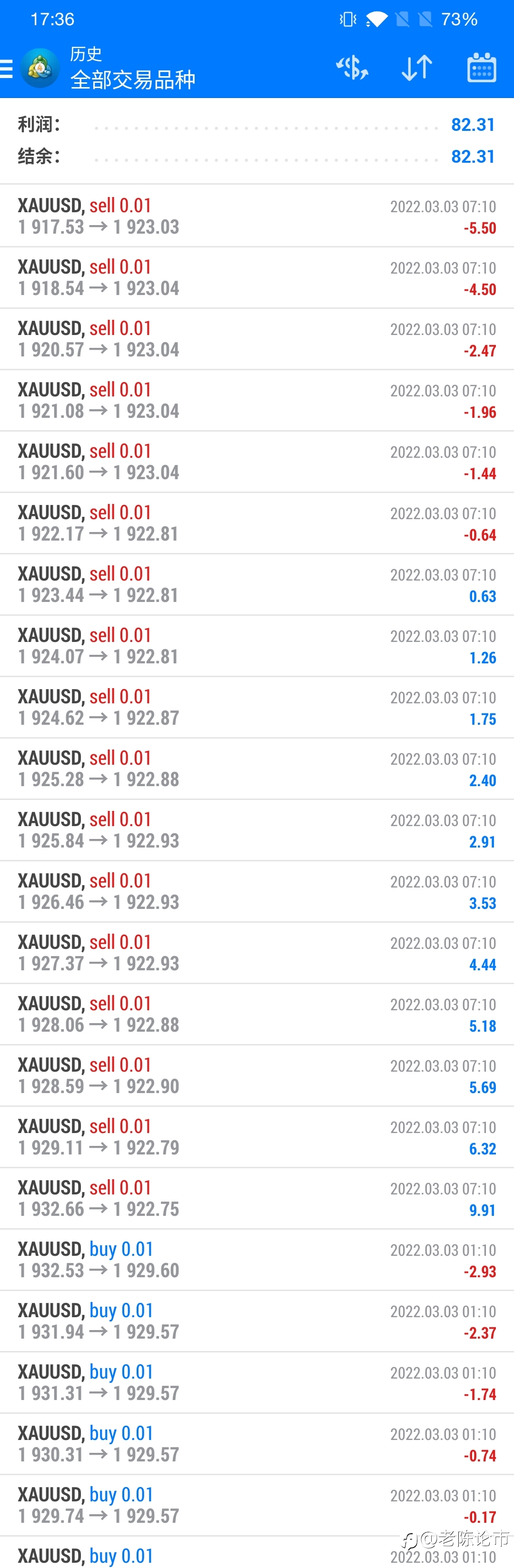The width and height of the screenshot is (514, 1568).
Task: Open the calendar date range picker
Action: 482,68
